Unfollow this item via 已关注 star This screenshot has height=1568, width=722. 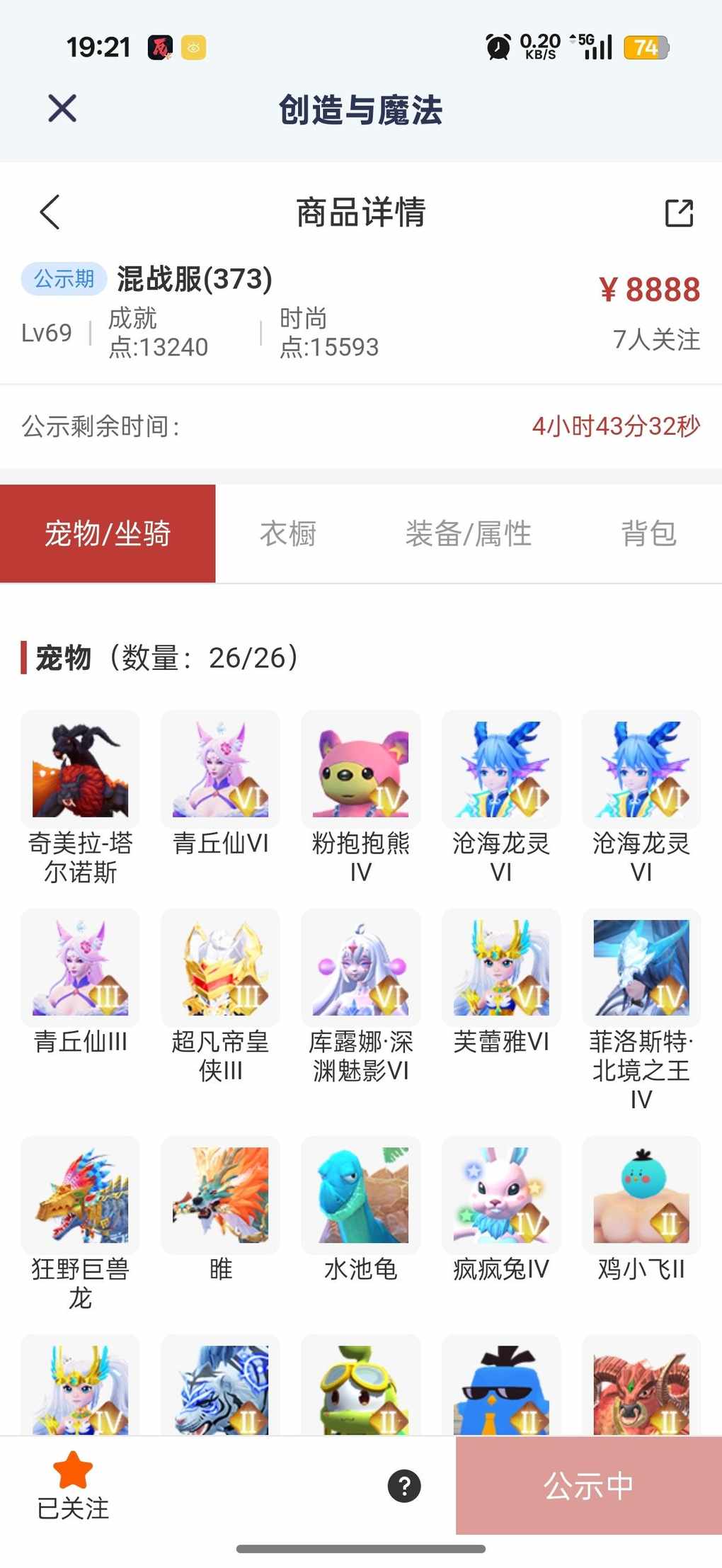point(73,1485)
